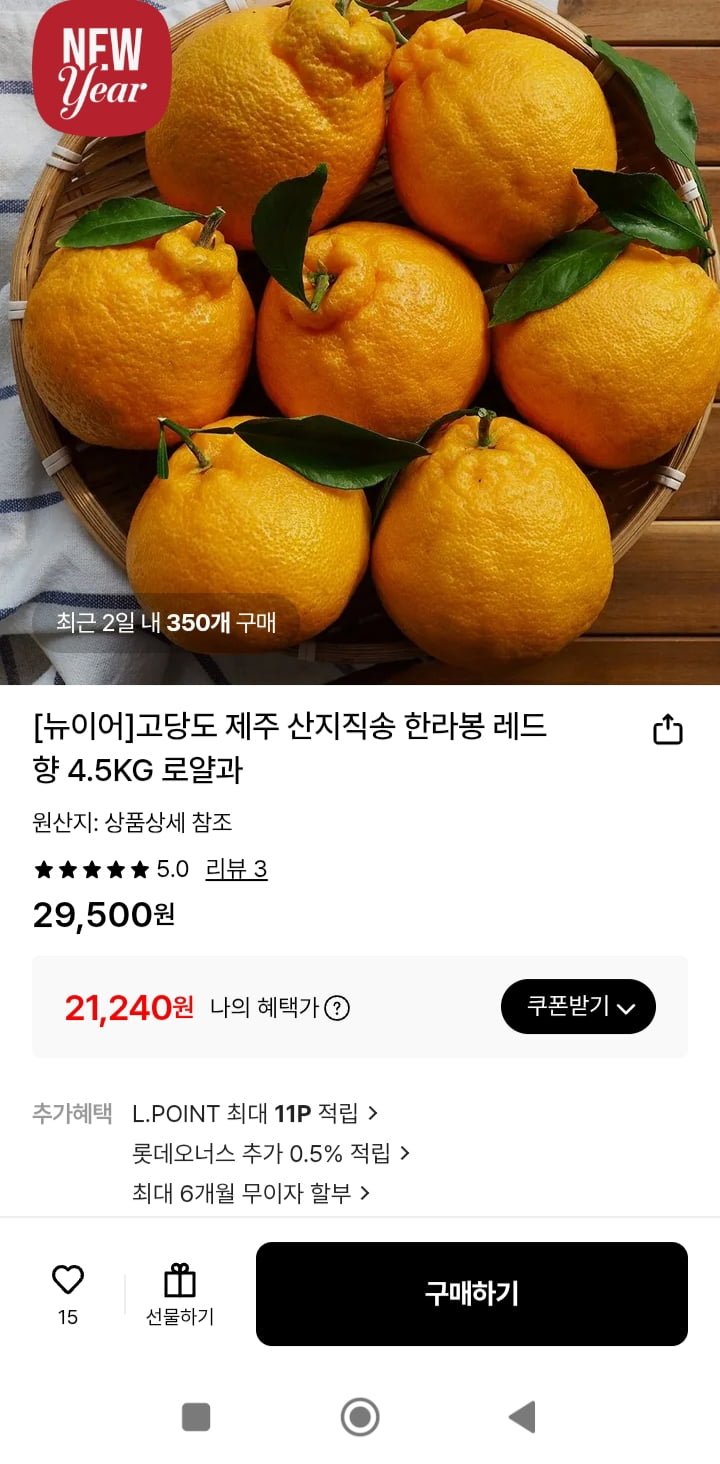Show info for 나의 혜택가

[x=338, y=1008]
